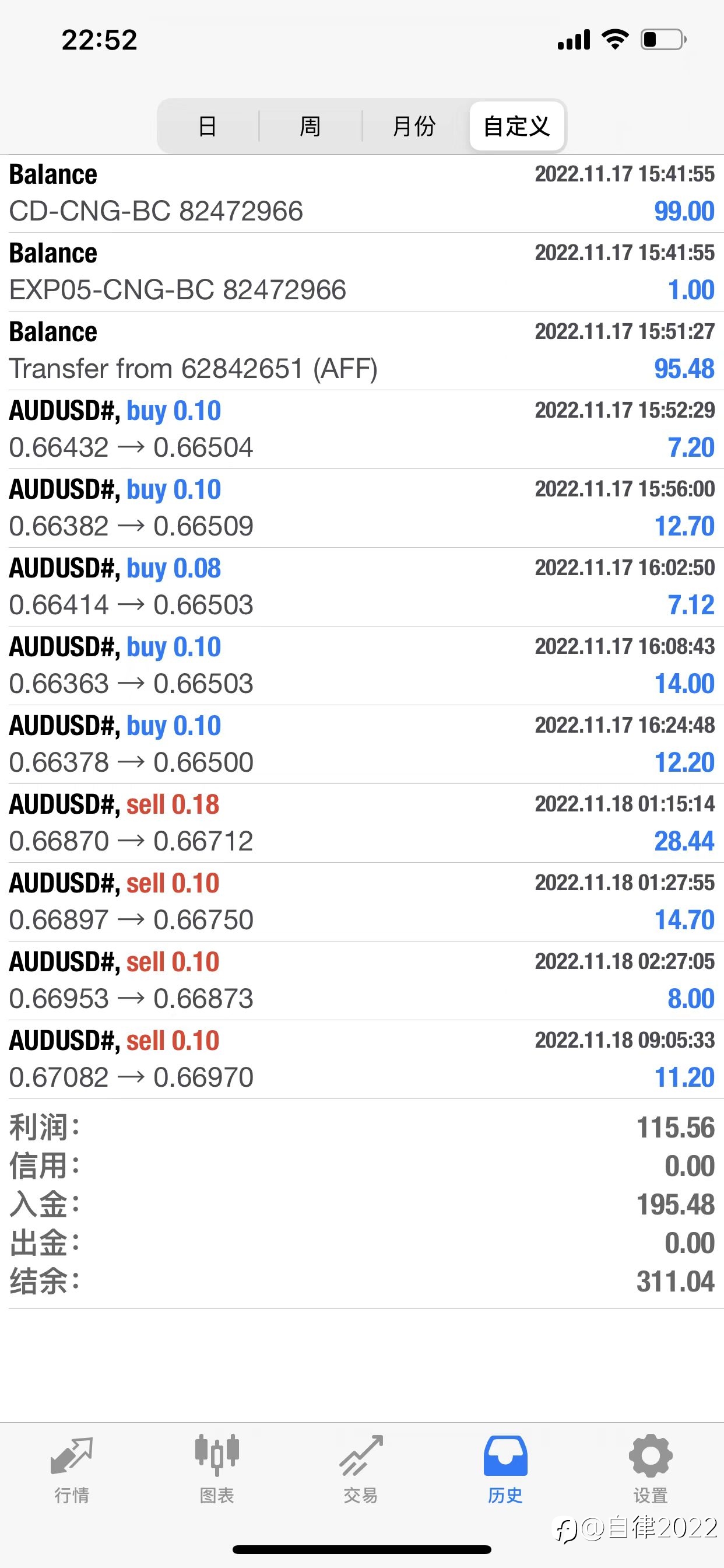This screenshot has width=724, height=1568.
Task: Select the 自定义 period tab
Action: (x=516, y=127)
